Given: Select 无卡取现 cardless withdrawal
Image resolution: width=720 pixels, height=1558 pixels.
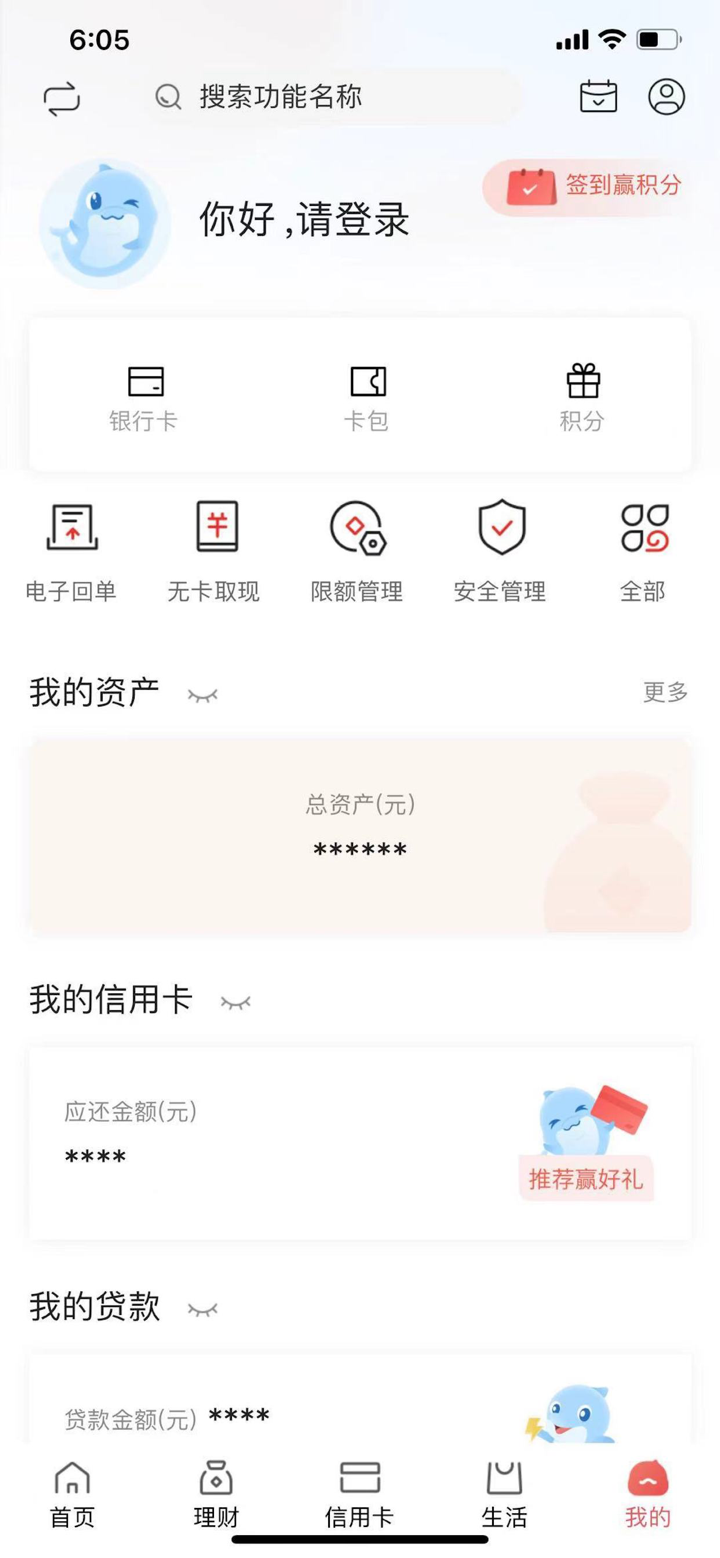Looking at the screenshot, I should click(215, 548).
